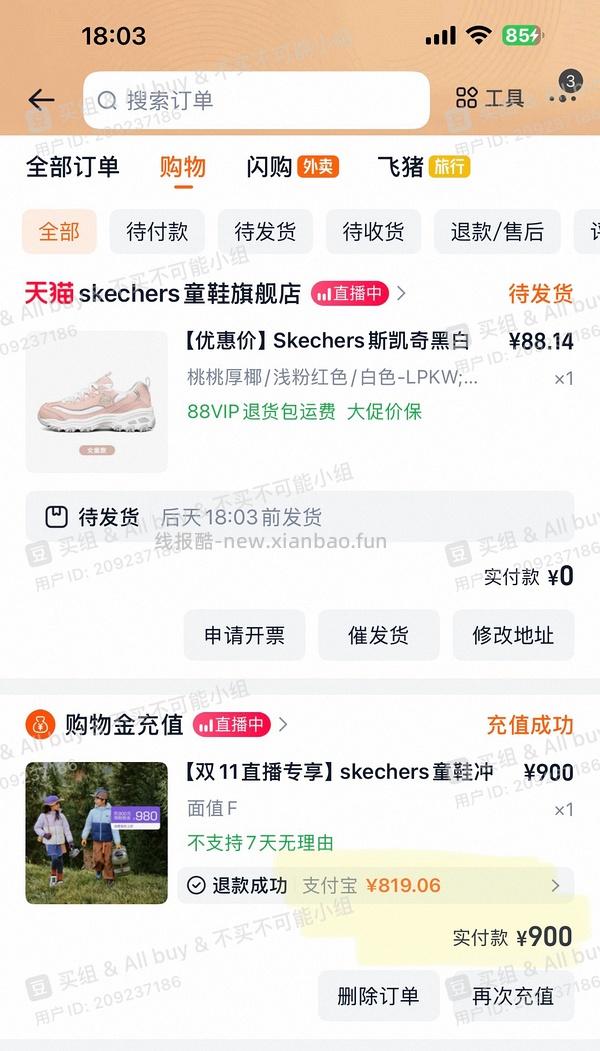600x1051 pixels.
Task: Tap 删除订单 to delete the order
Action: pyautogui.click(x=378, y=996)
